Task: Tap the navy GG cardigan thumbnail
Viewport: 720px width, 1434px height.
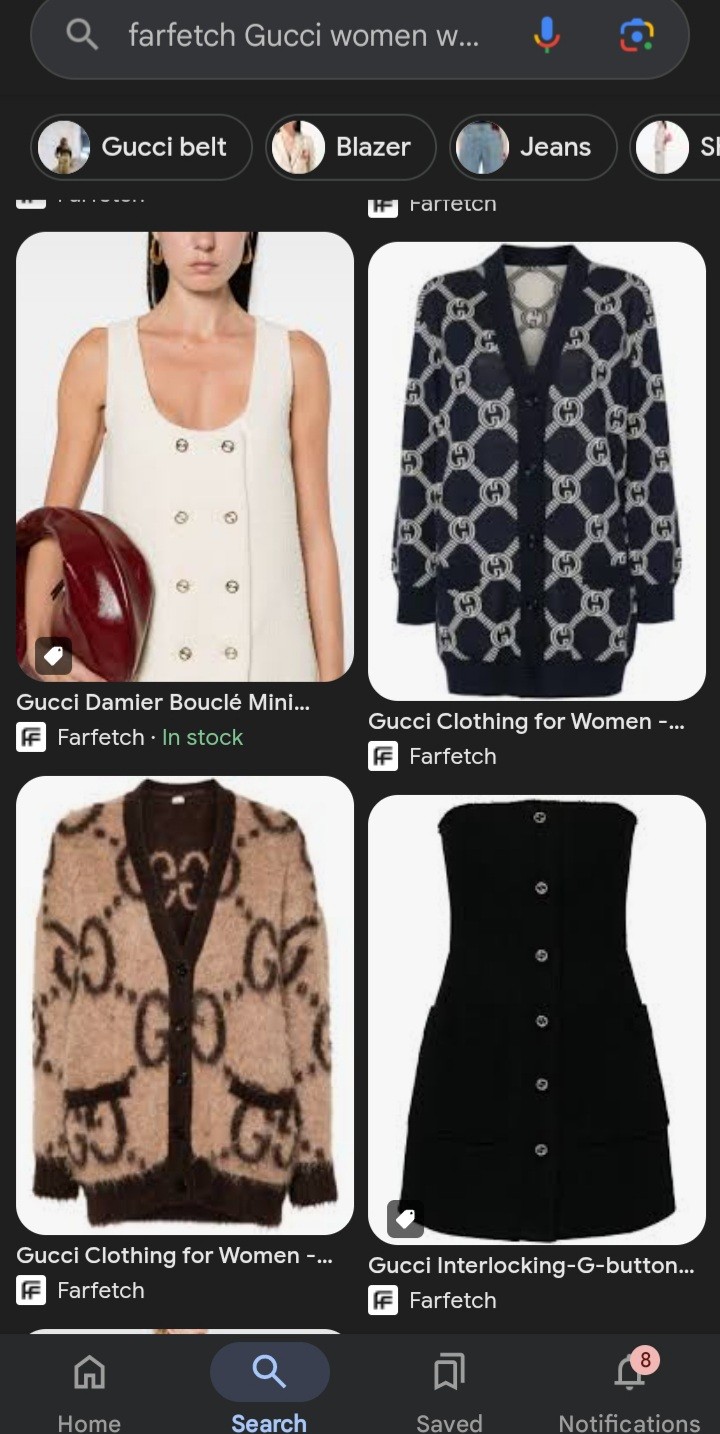Action: [x=536, y=471]
